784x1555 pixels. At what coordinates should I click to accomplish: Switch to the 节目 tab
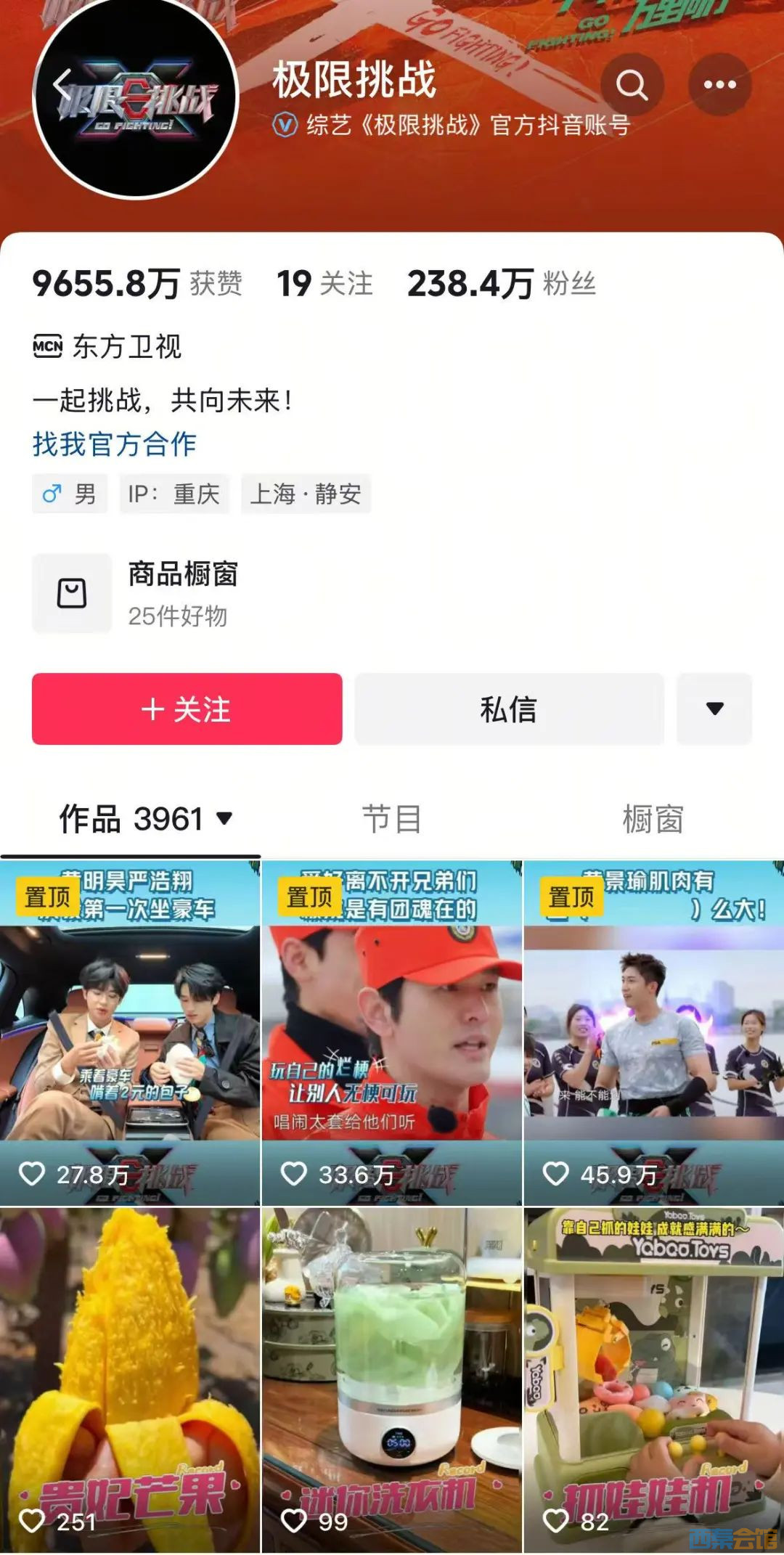click(391, 819)
